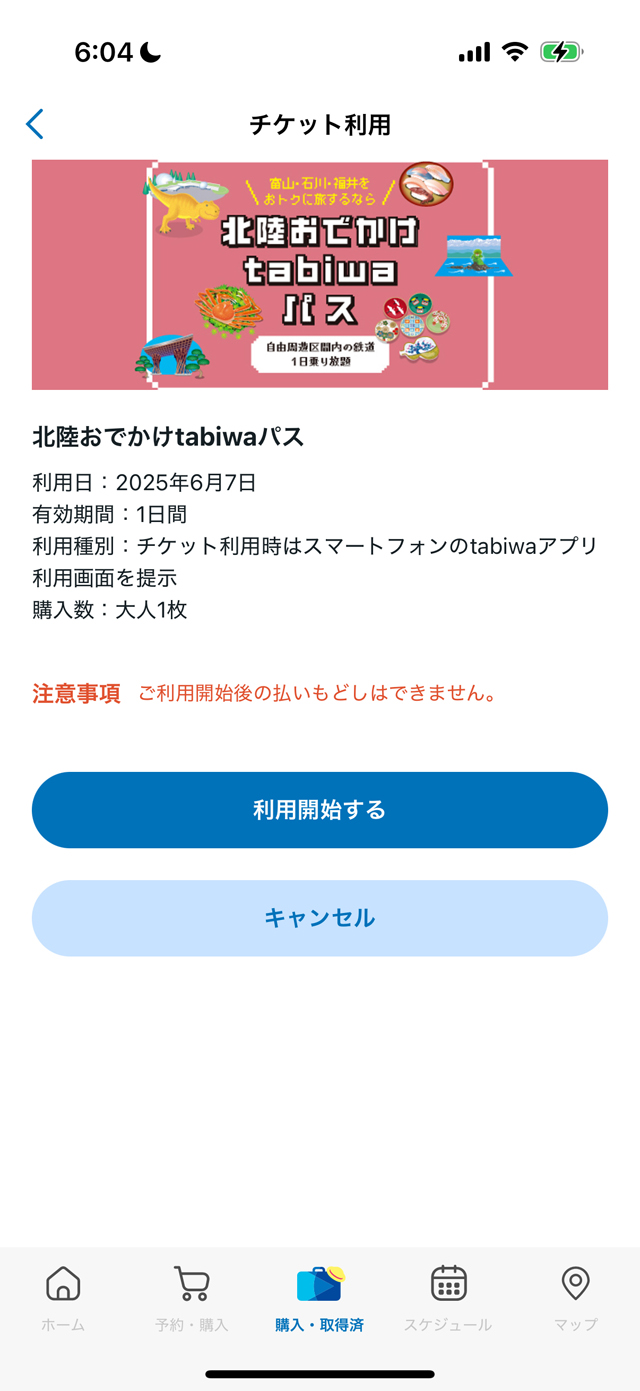Viewport: 640px width, 1391px height.
Task: Tap the 利用開始する button
Action: (x=320, y=810)
